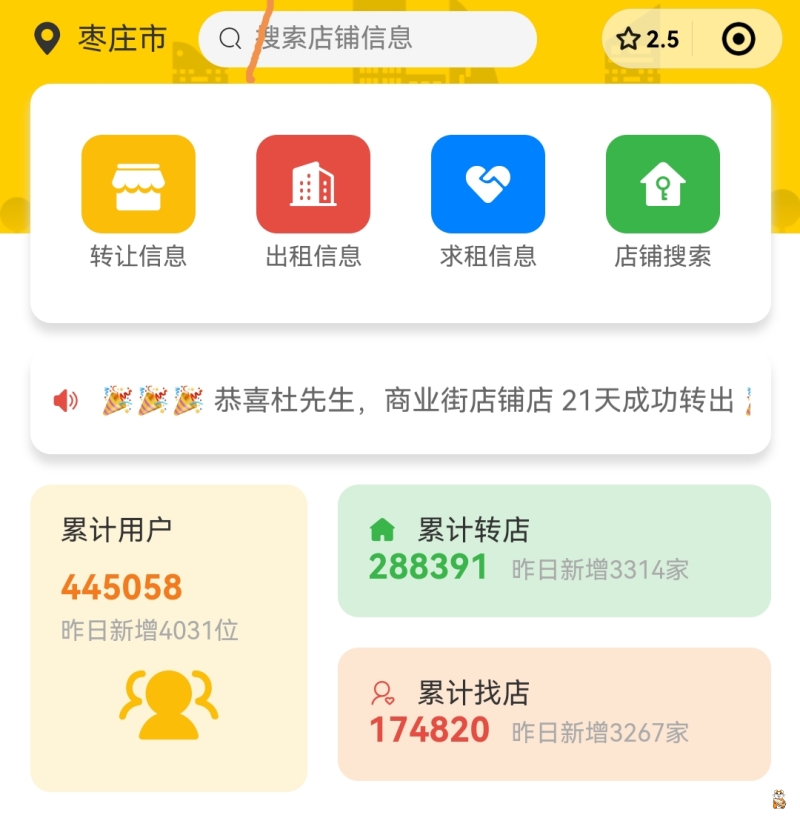800x818 pixels.
Task: Open 转让信息 shop transfer listings
Action: 138,200
